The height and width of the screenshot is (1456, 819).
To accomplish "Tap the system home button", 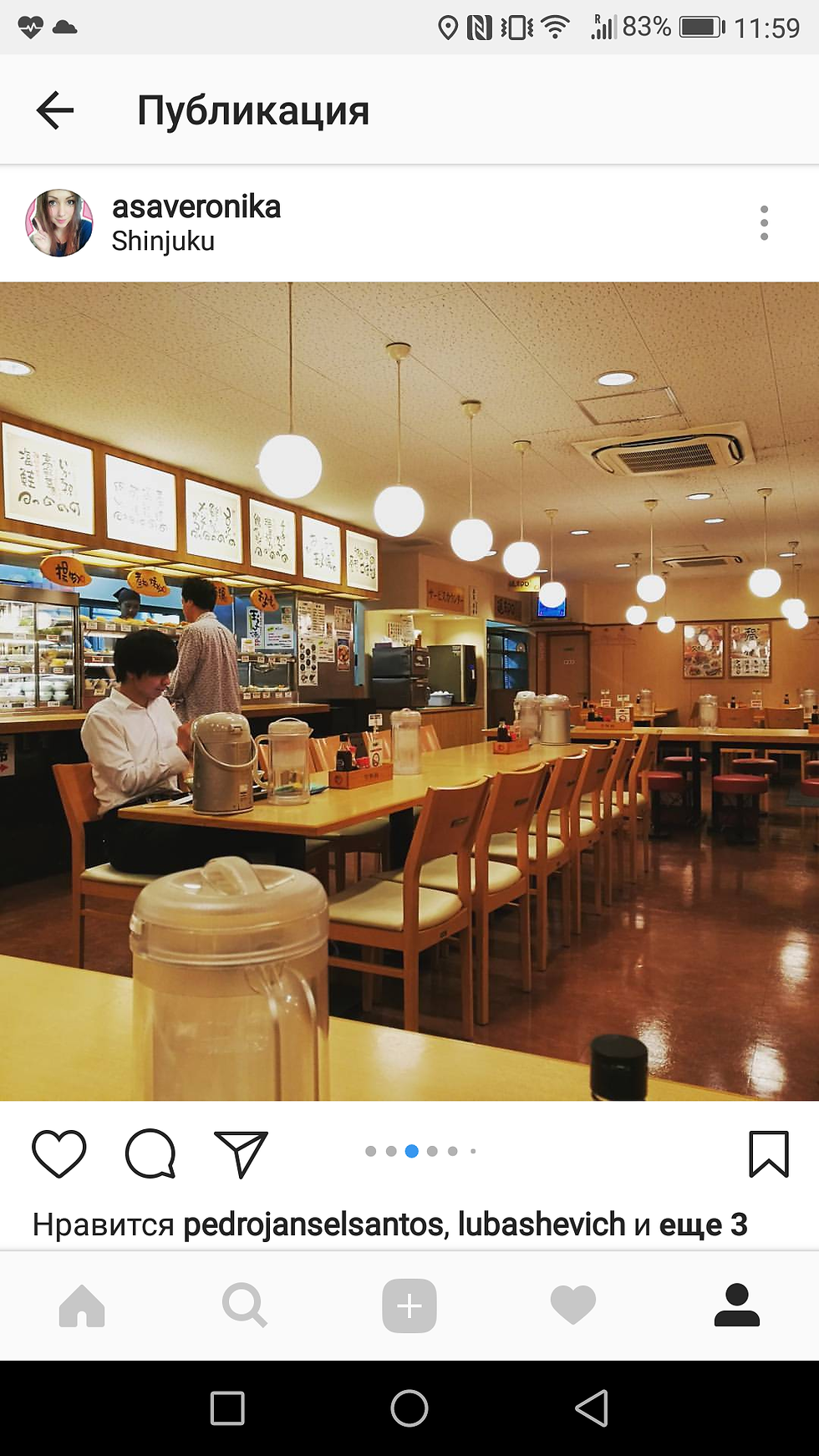I will (x=409, y=1408).
